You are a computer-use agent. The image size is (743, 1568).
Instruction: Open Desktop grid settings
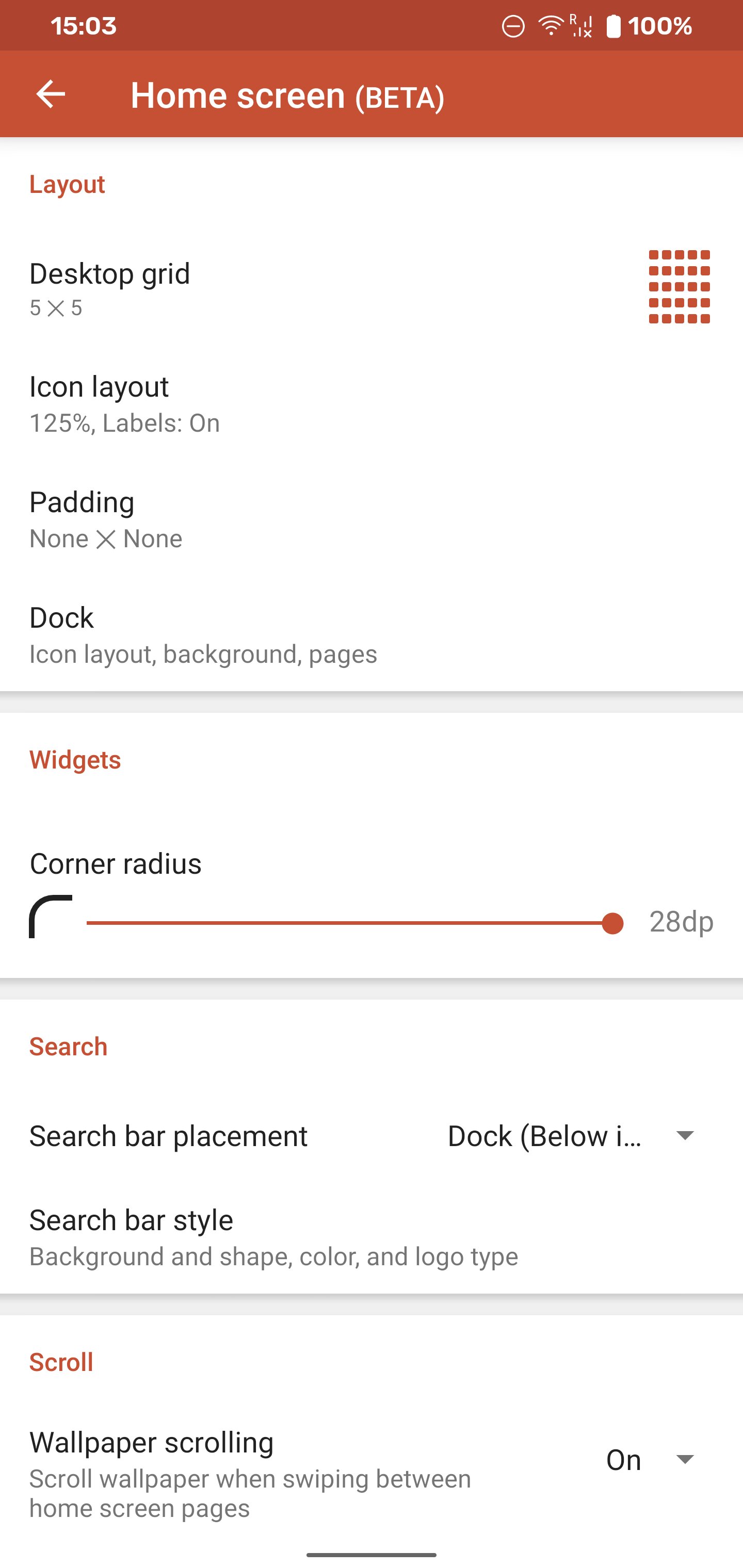tap(370, 288)
